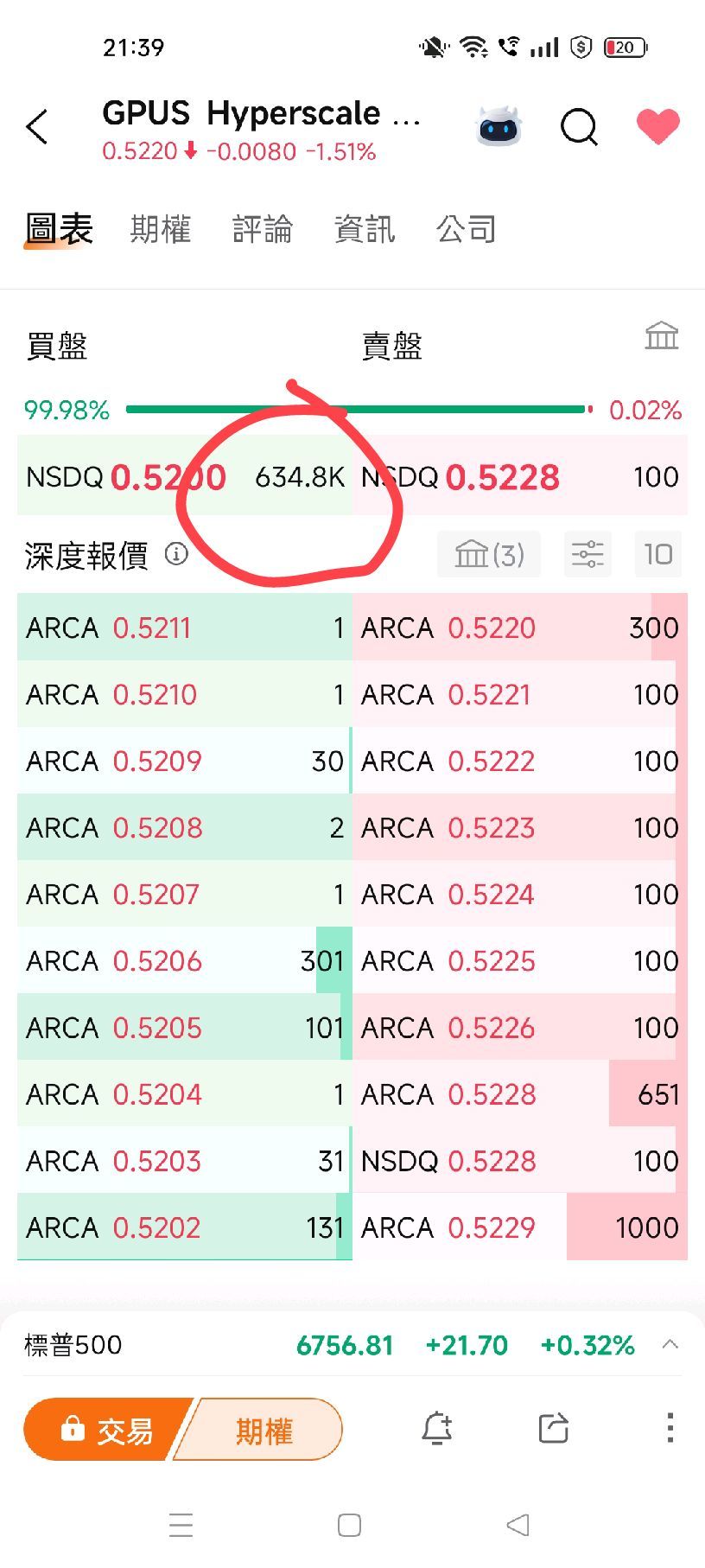The height and width of the screenshot is (1568, 705).
Task: Share the stock via the share icon
Action: click(553, 1426)
